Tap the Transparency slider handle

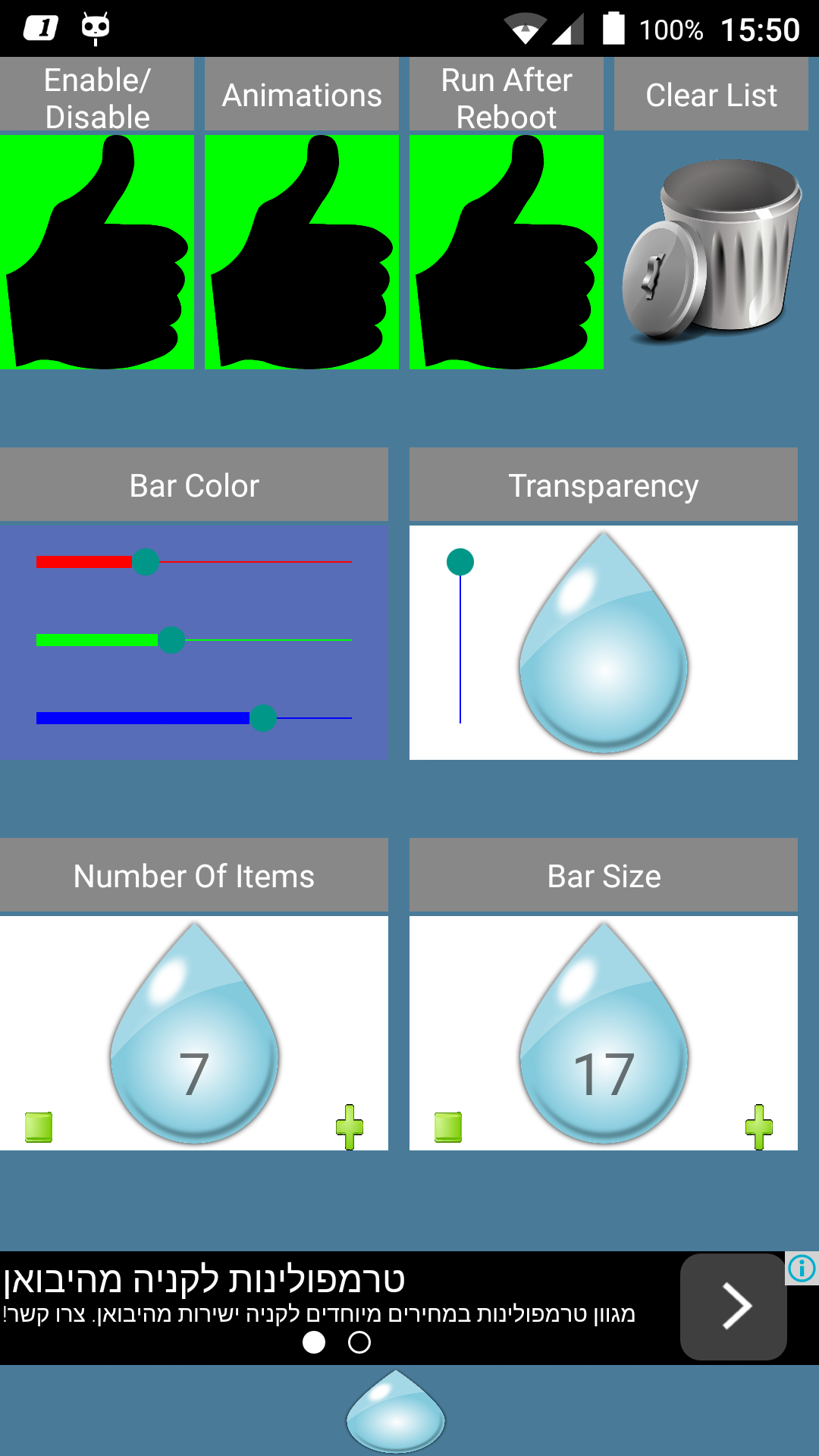tap(460, 561)
